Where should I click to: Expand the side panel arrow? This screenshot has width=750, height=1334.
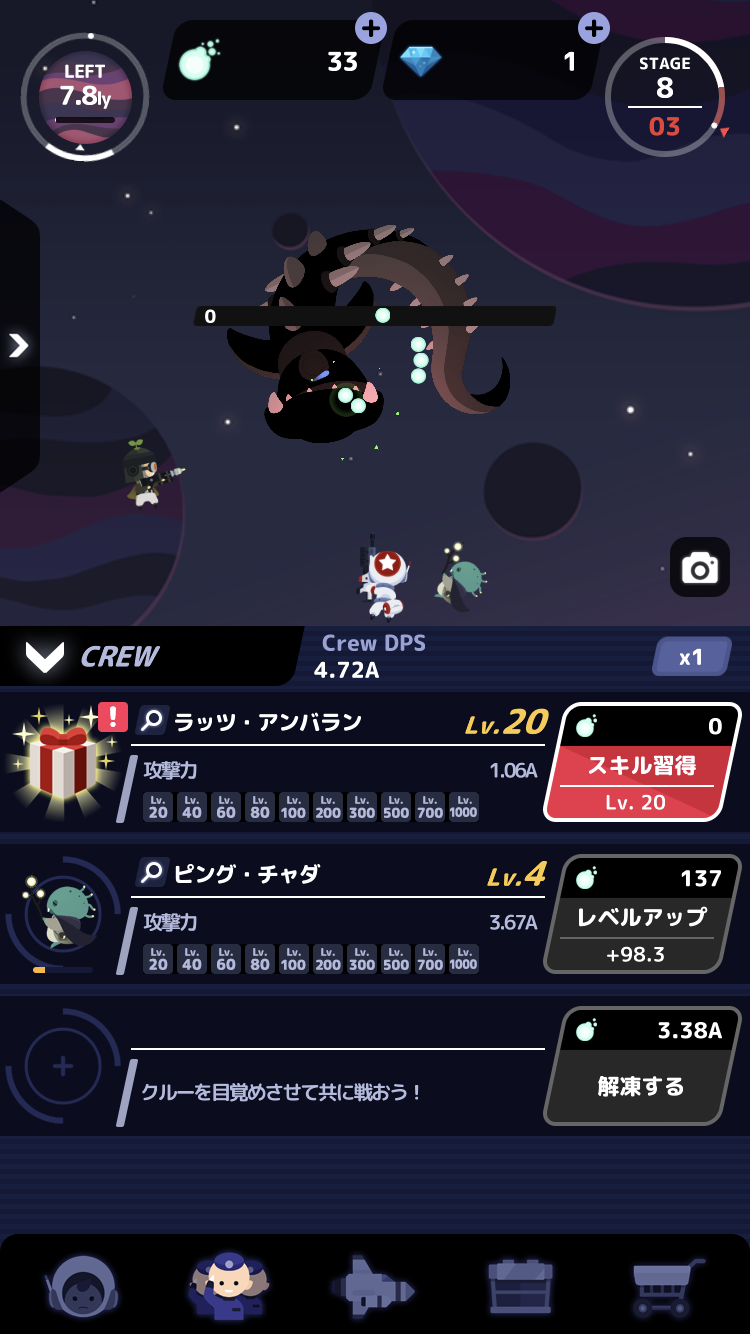click(18, 345)
